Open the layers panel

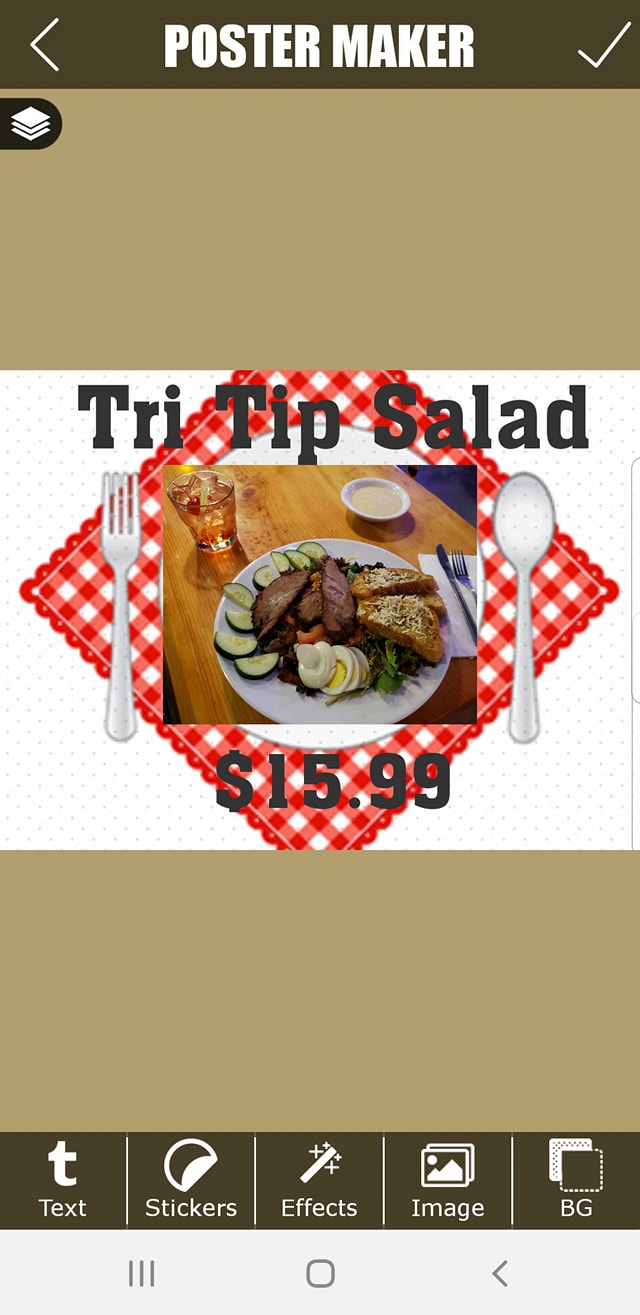coord(31,125)
